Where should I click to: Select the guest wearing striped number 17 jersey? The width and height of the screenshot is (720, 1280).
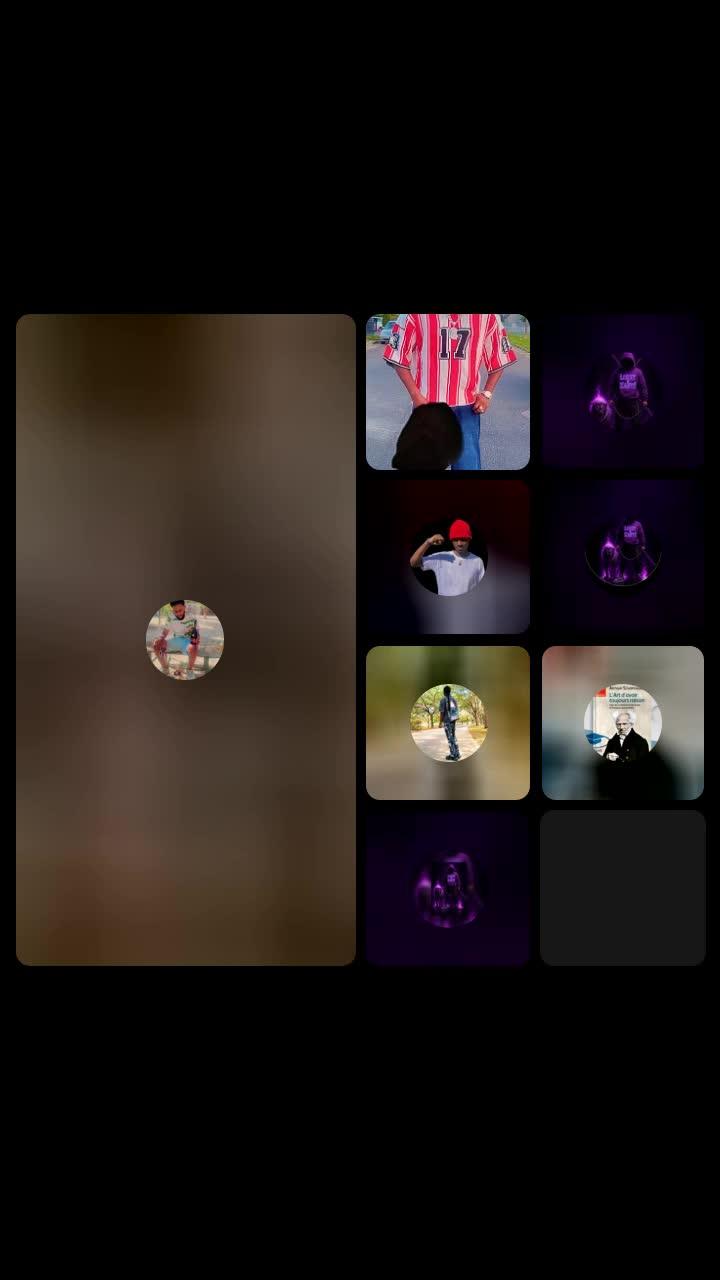[448, 392]
